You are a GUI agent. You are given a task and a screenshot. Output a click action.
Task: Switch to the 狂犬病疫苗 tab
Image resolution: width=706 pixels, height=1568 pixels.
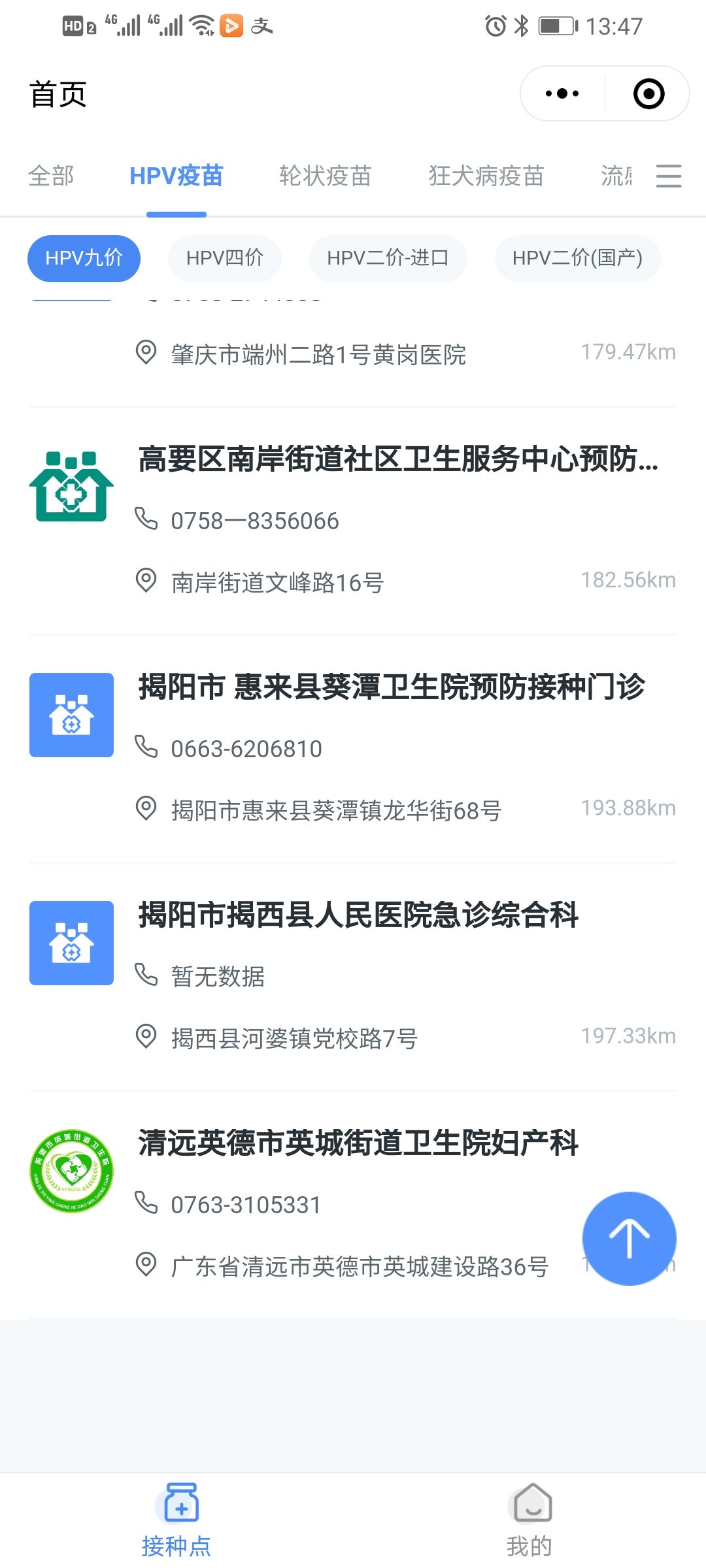[x=486, y=176]
